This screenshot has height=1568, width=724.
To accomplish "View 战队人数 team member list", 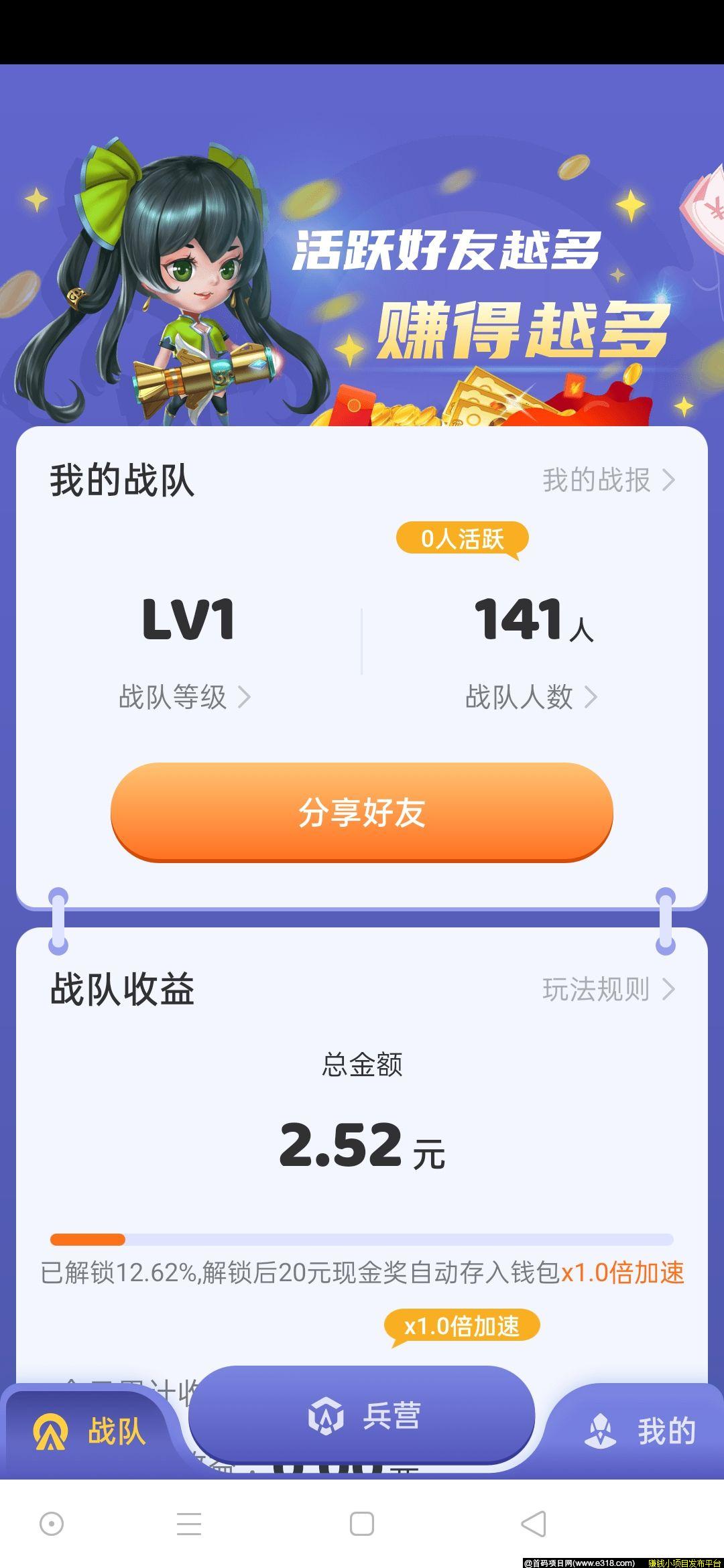I will click(530, 697).
